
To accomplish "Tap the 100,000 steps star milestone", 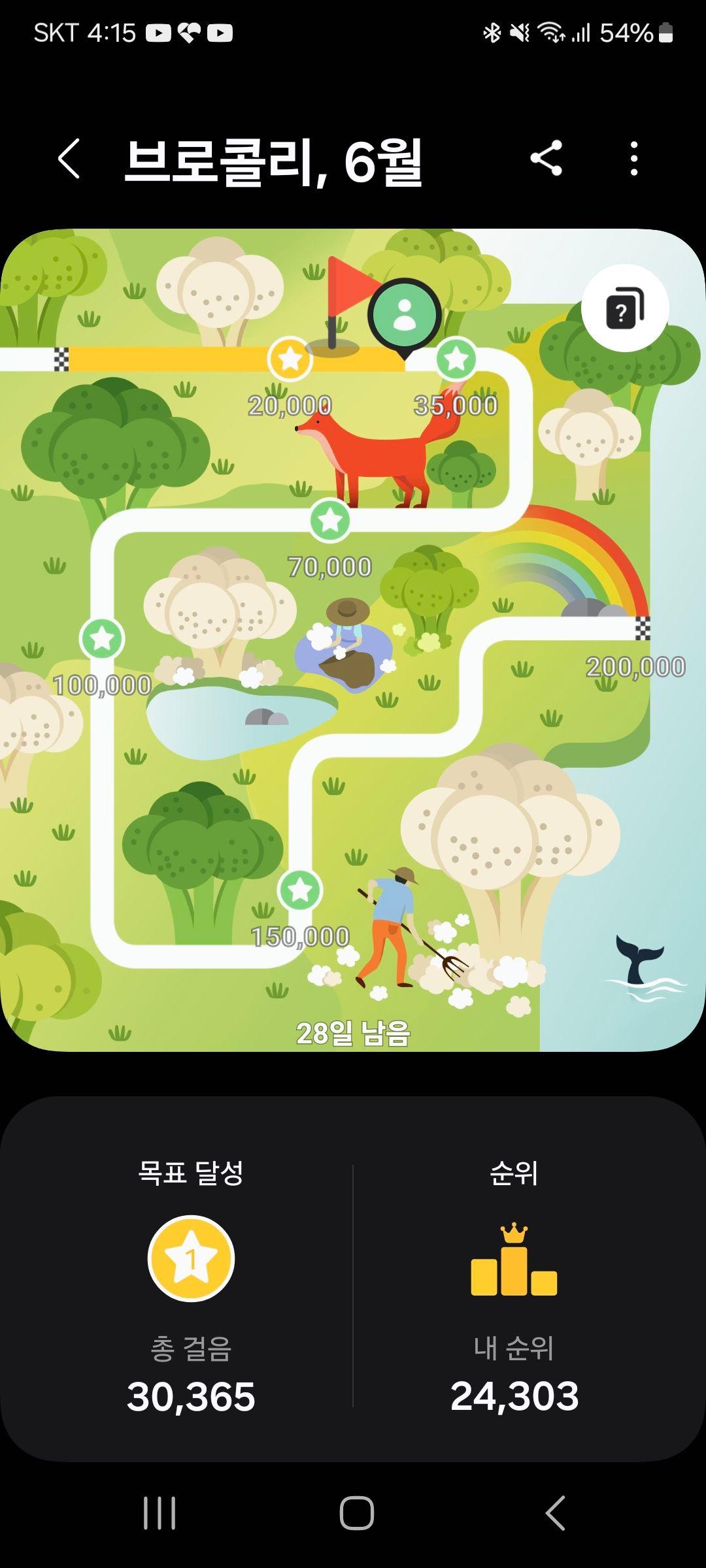I will [x=102, y=638].
